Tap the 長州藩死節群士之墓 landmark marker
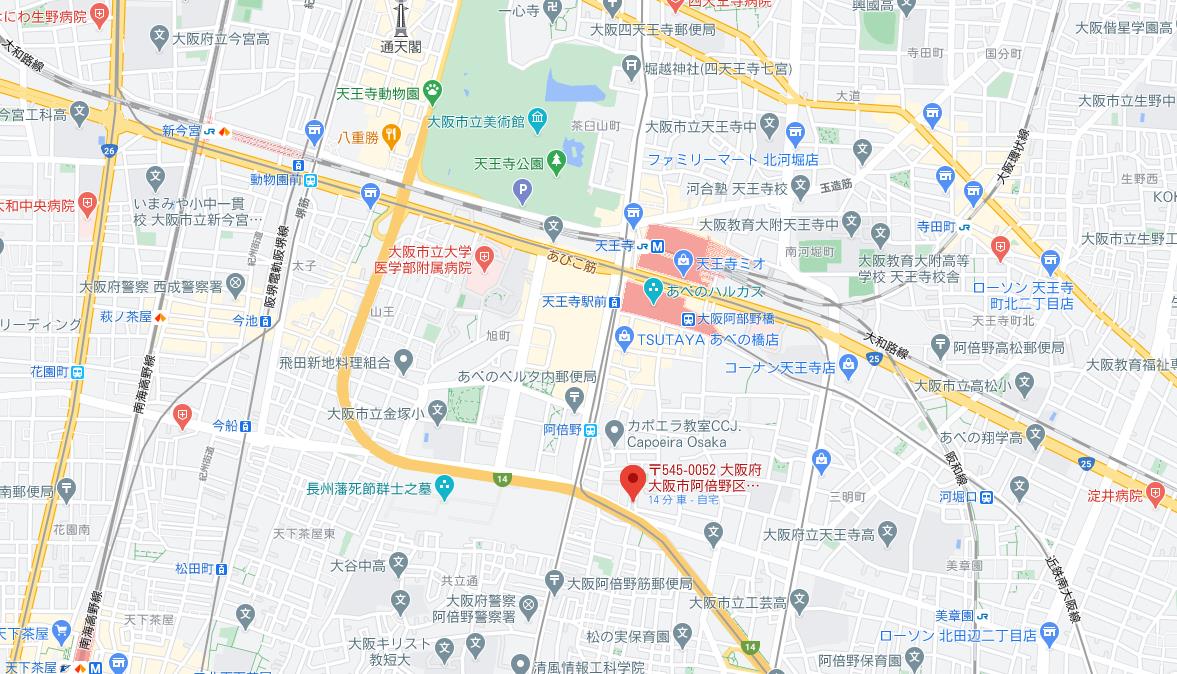Screen dimensions: 1177x674 pos(445,488)
